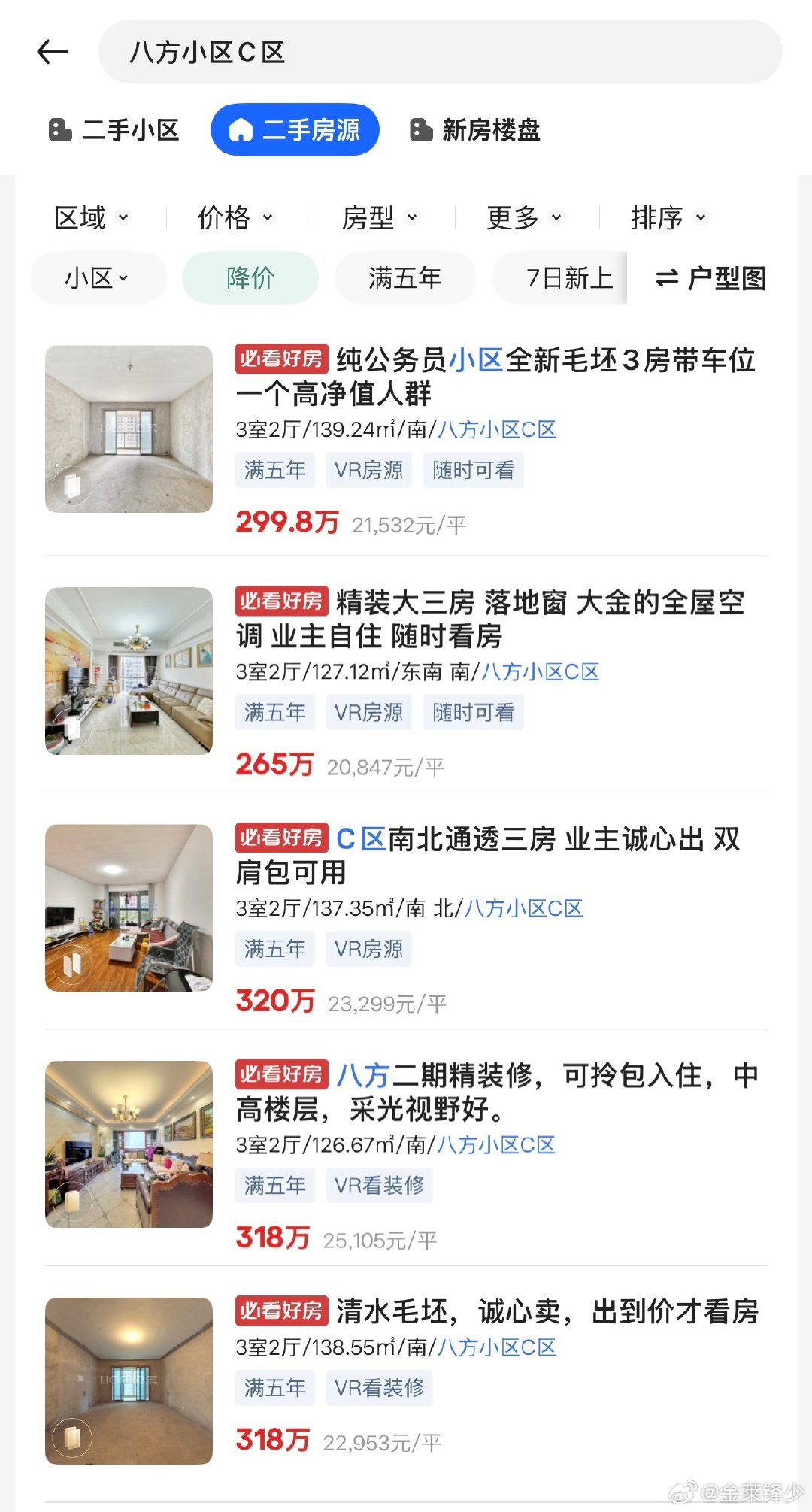Open the 更多 filter options

(x=524, y=217)
